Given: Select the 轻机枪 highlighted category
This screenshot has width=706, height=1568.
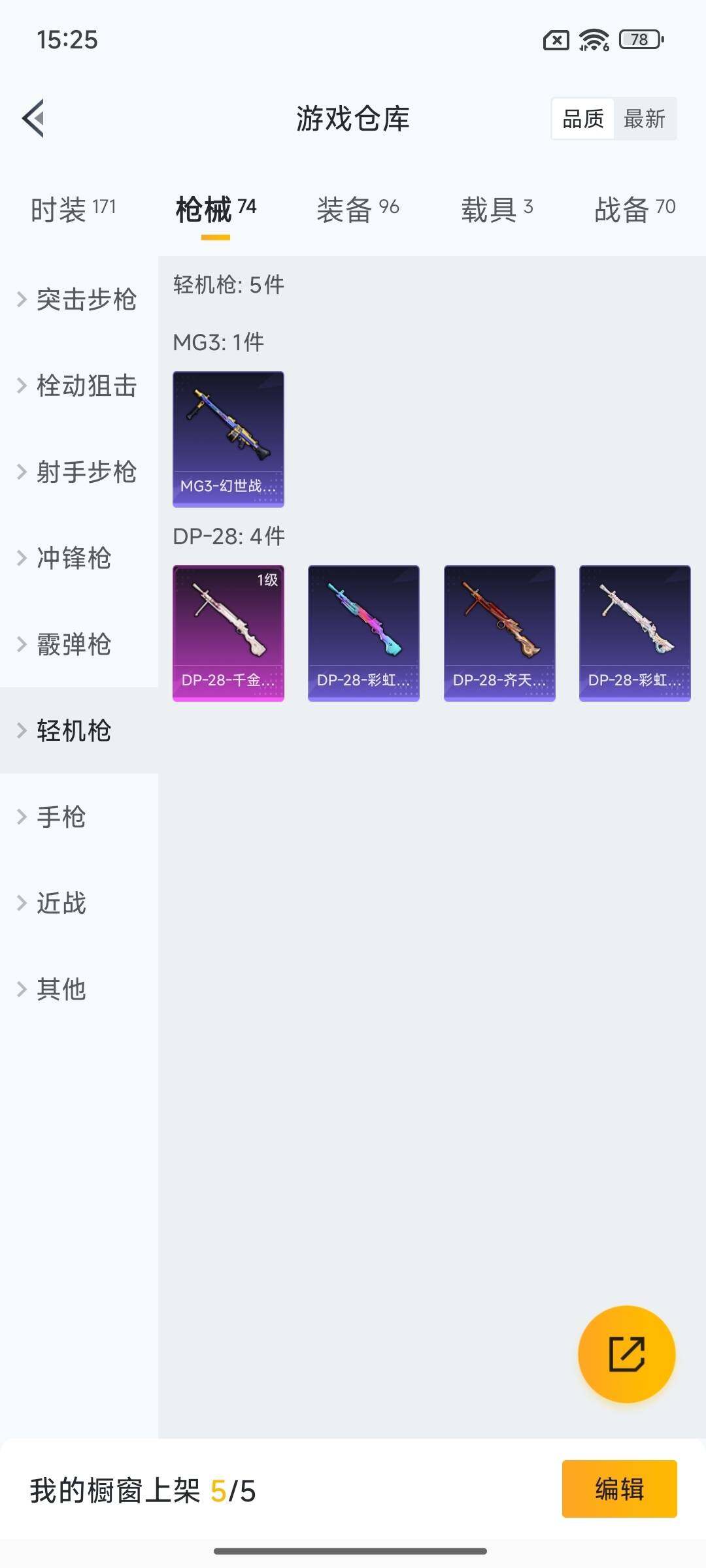Looking at the screenshot, I should point(71,731).
